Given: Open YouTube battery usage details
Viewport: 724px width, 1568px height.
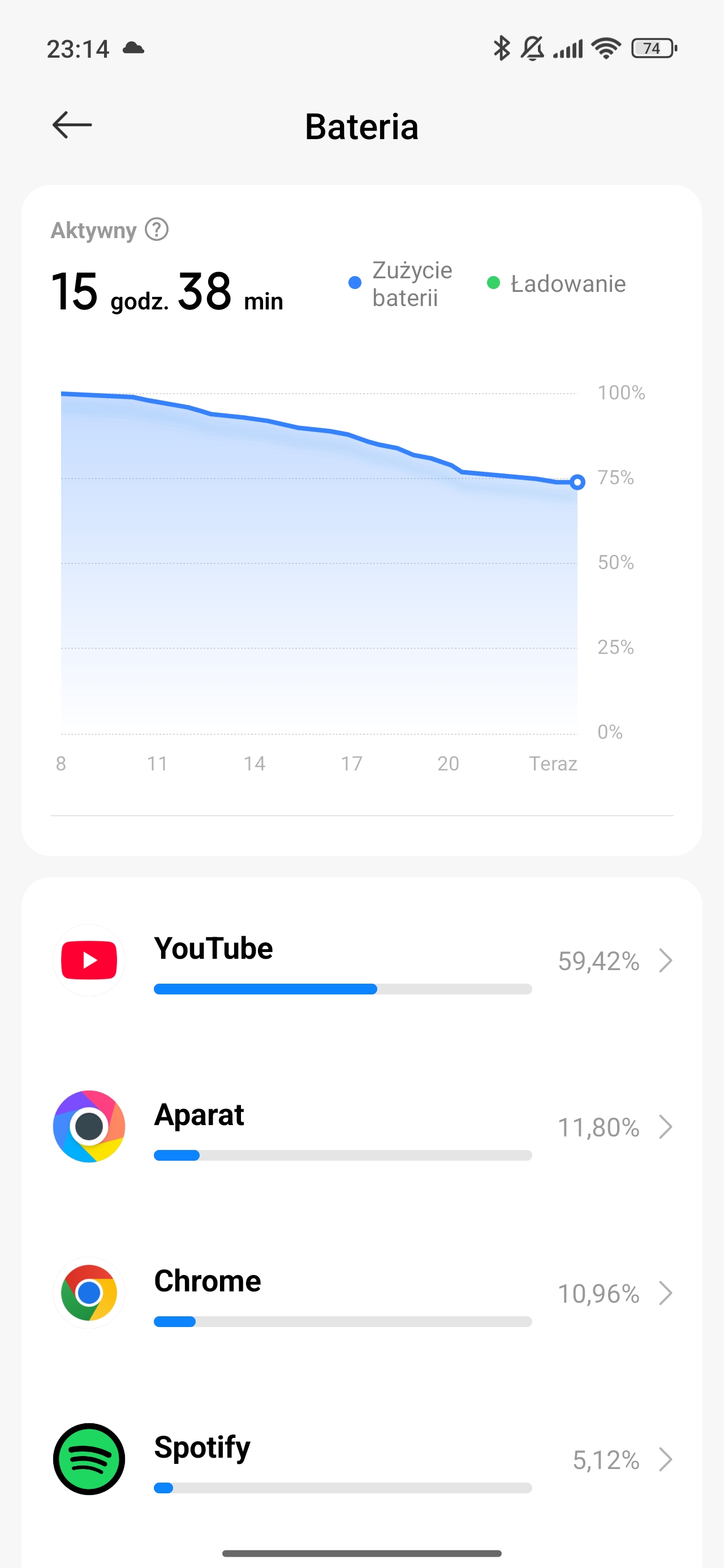Looking at the screenshot, I should pyautogui.click(x=361, y=960).
